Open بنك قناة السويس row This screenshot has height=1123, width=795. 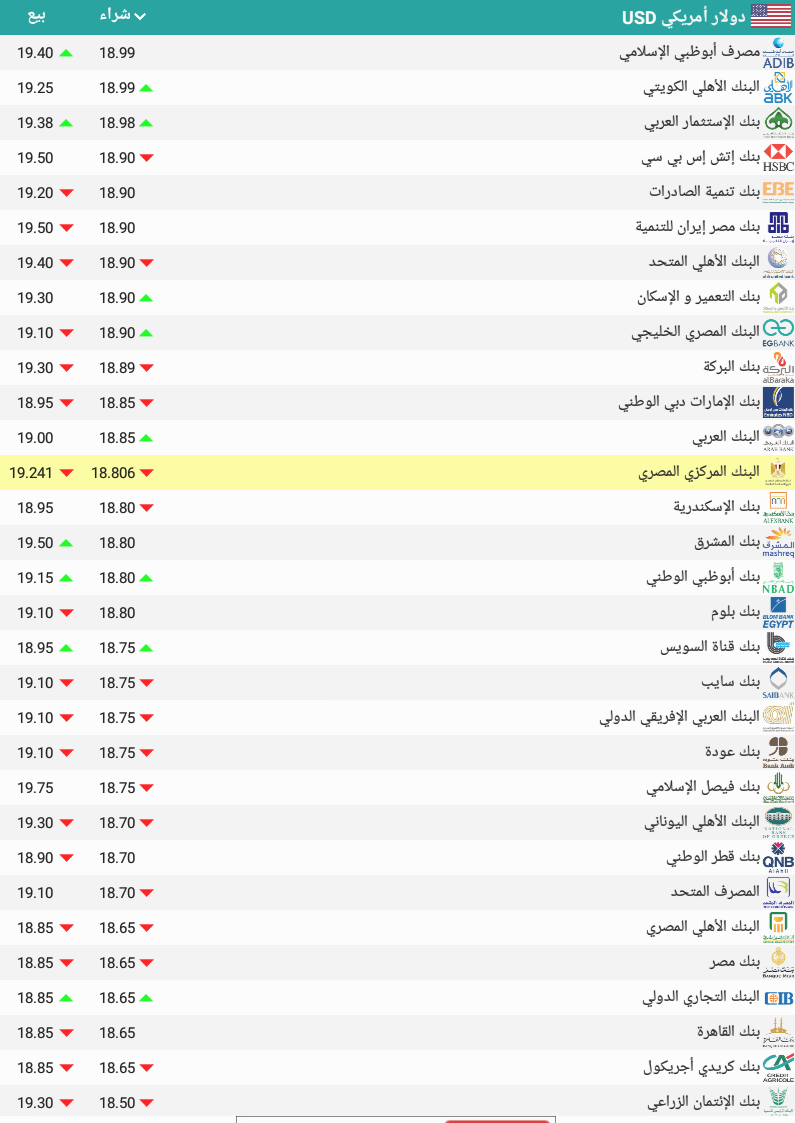[710, 647]
